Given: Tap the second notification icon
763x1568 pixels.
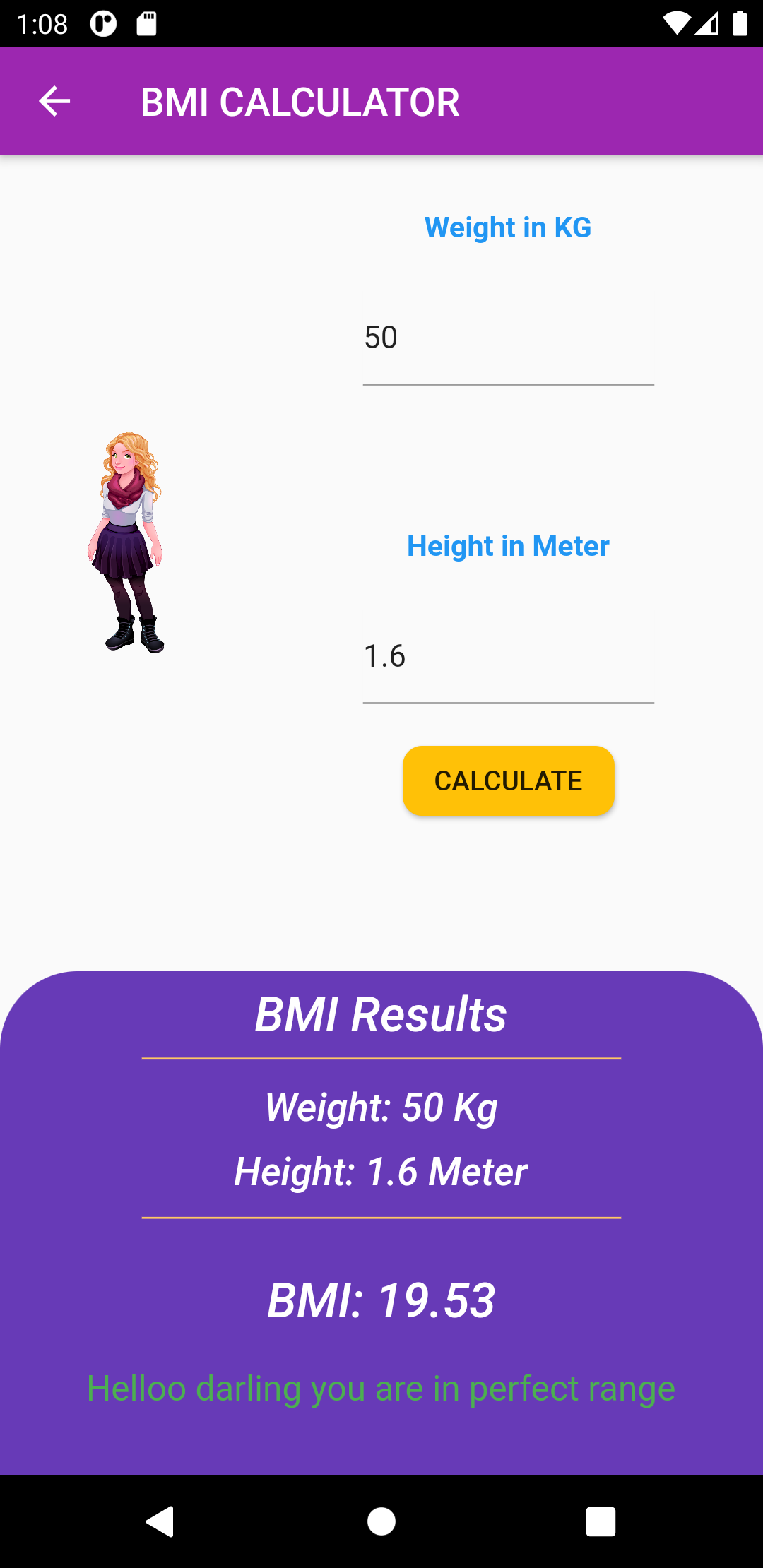Looking at the screenshot, I should pos(146,23).
